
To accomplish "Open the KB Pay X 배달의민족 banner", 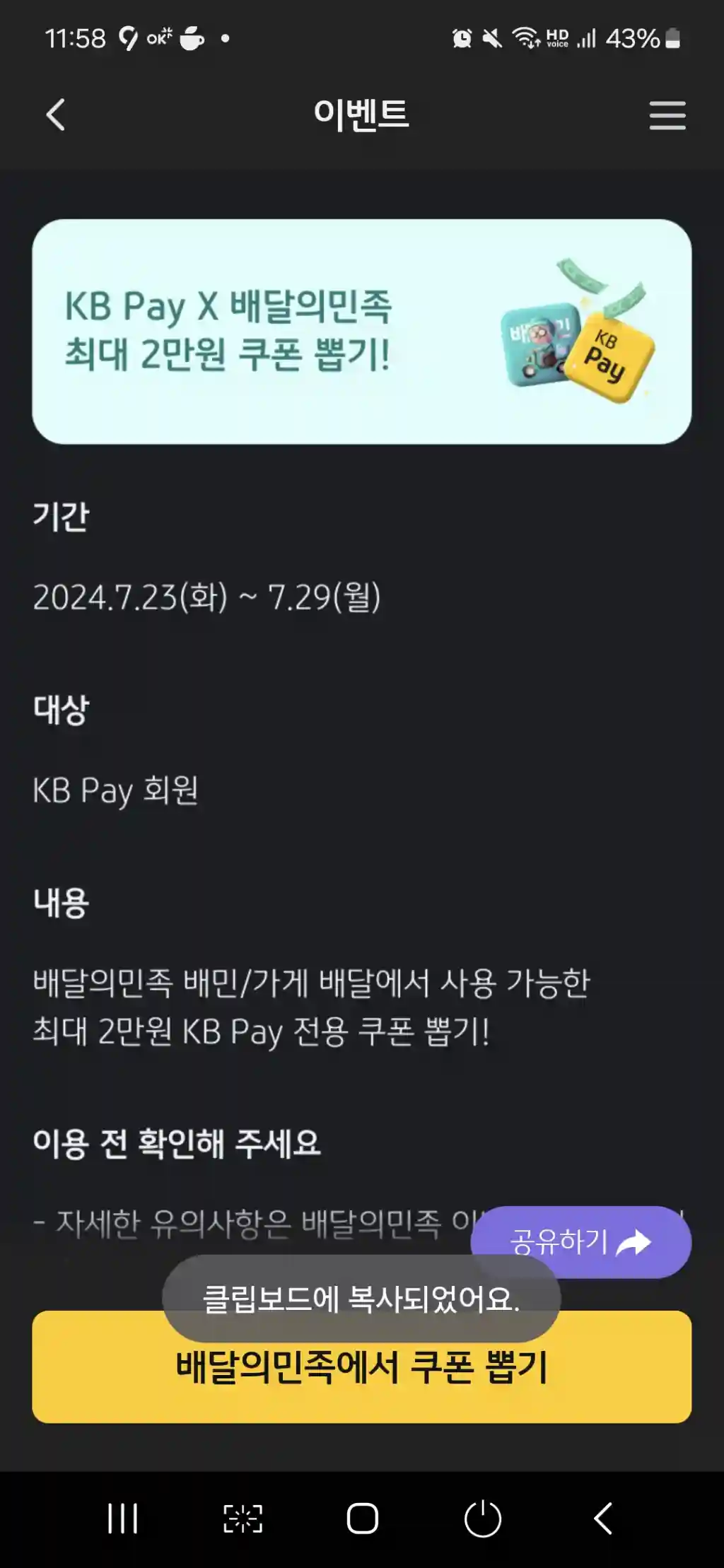I will pos(361,332).
